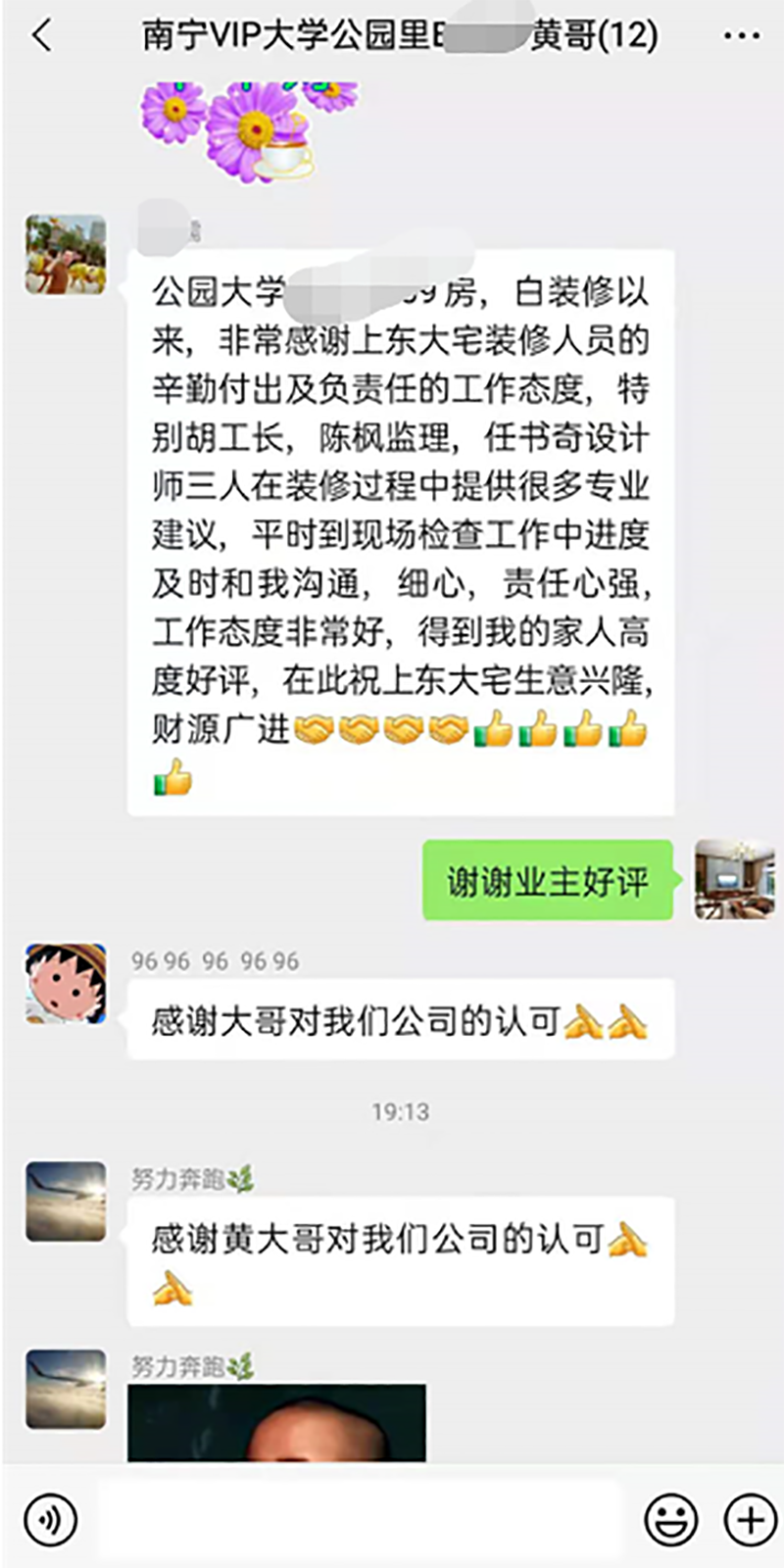Open the emoji sticker panel

coord(671,1520)
